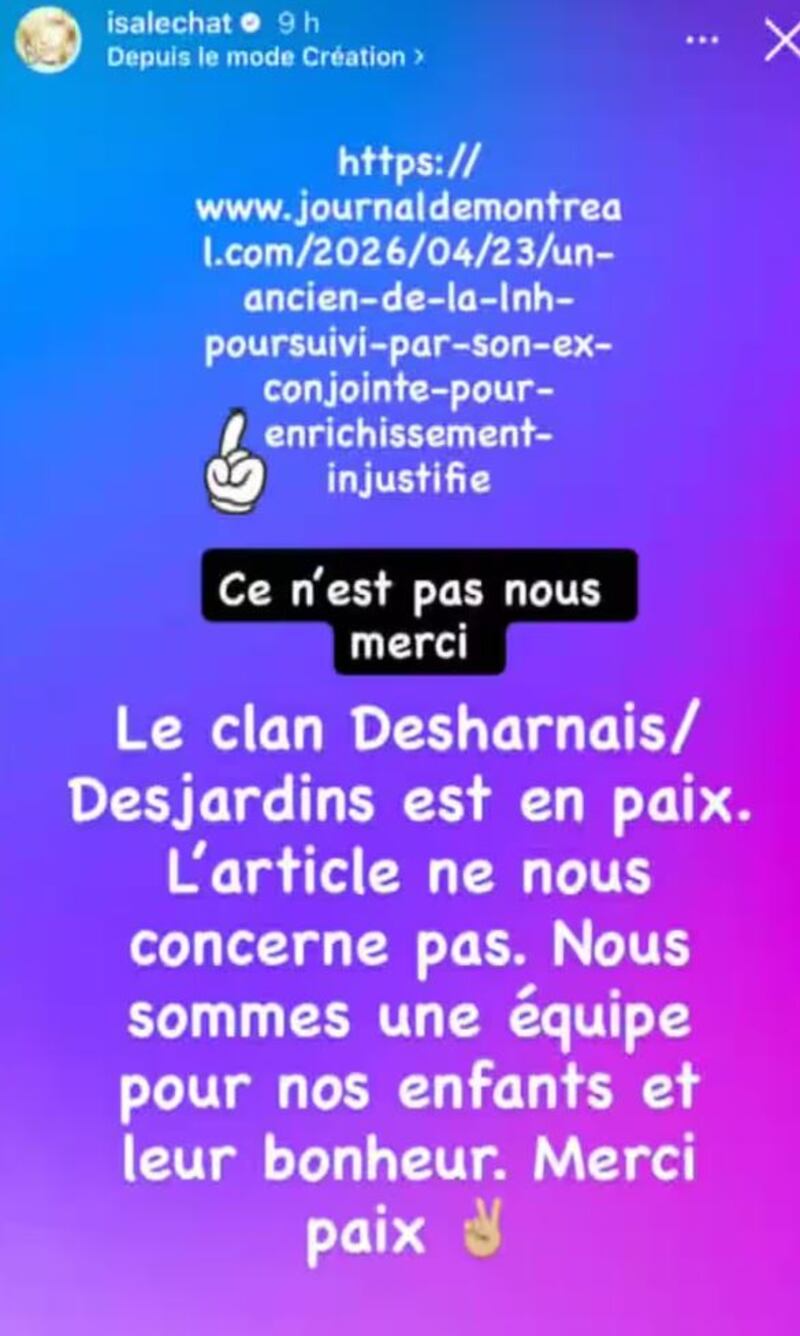Open isalechat's profile picture
This screenshot has height=1336, width=800.
pos(47,40)
